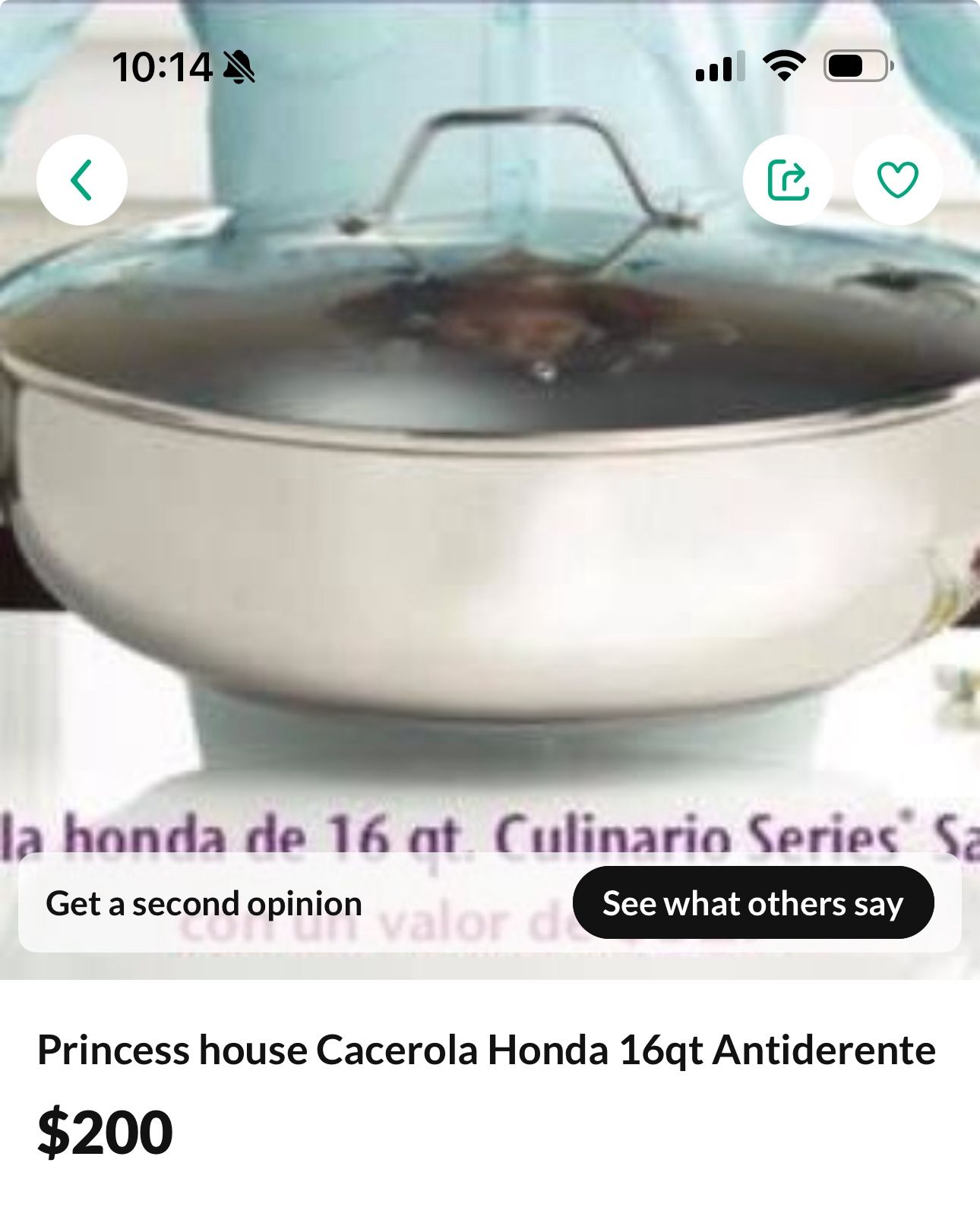Collapse the listing view with the back chevron
Screen dimensions: 980x1207
tap(81, 181)
